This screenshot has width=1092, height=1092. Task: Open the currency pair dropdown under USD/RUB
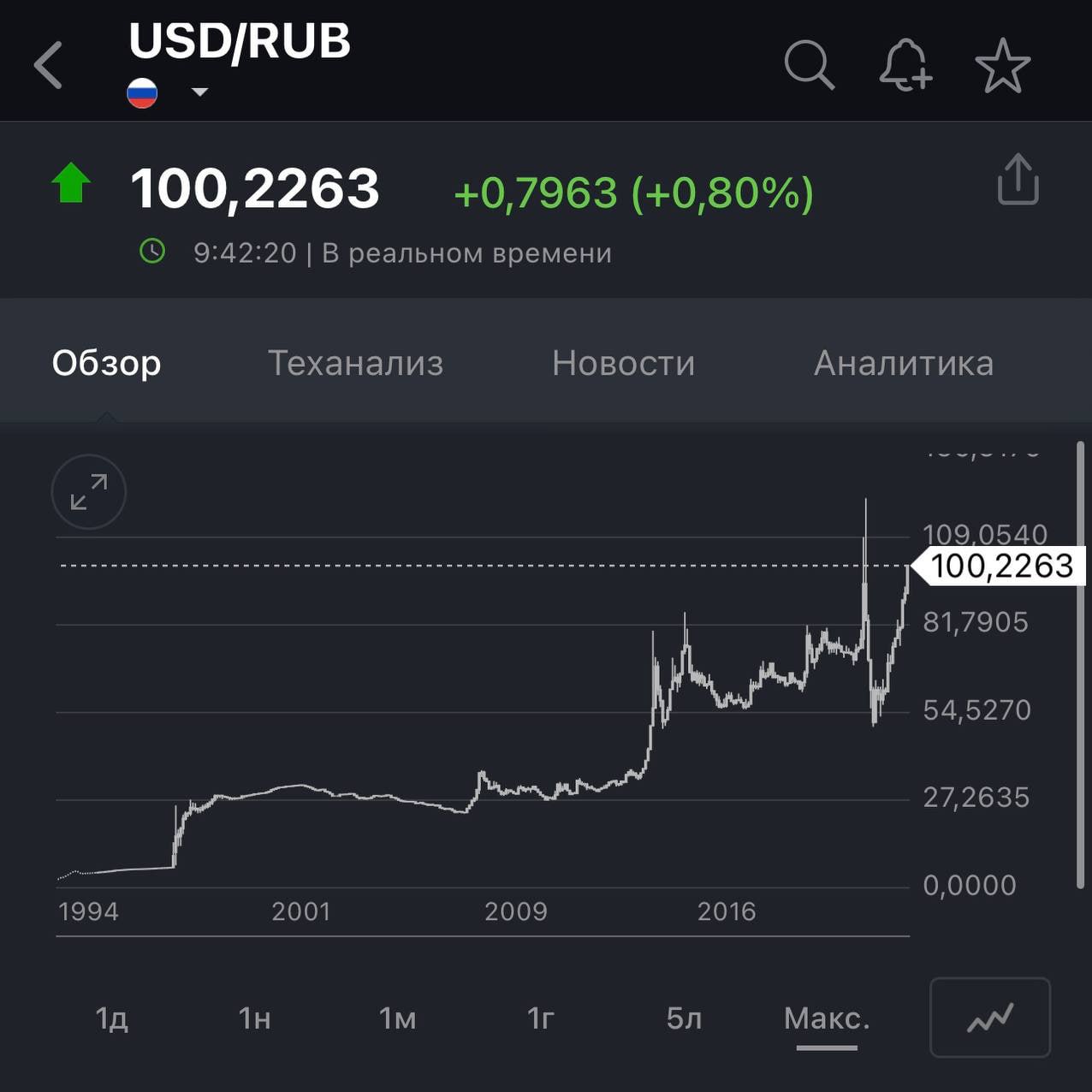[x=199, y=92]
